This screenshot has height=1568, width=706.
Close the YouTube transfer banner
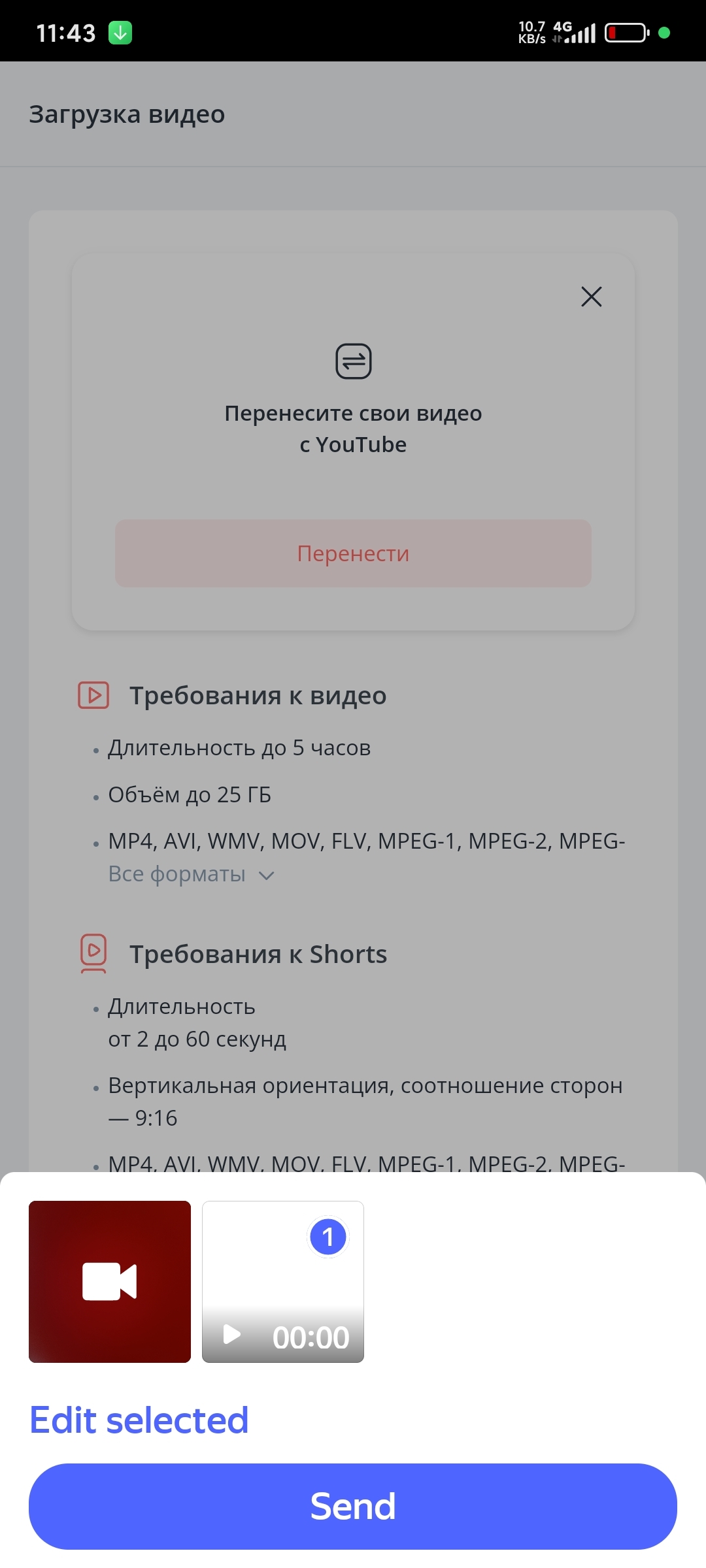tap(591, 297)
